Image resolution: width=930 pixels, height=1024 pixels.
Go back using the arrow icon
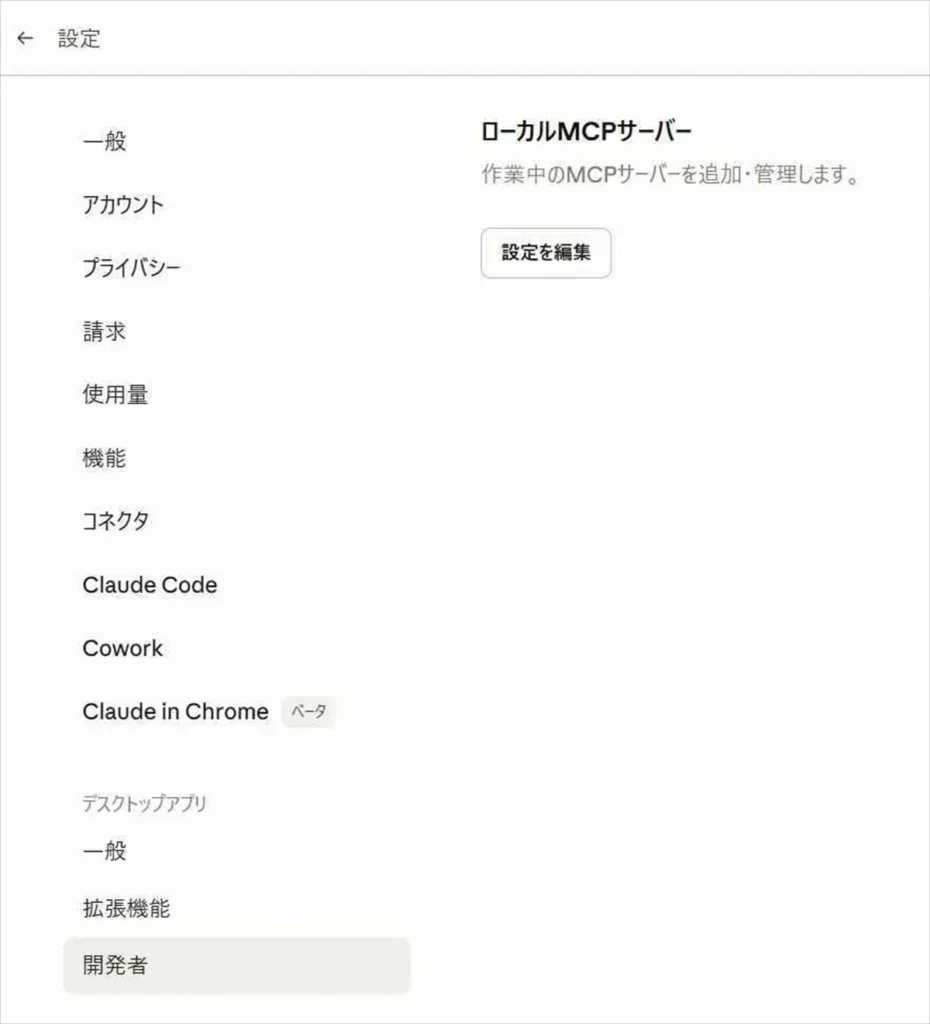tap(26, 39)
